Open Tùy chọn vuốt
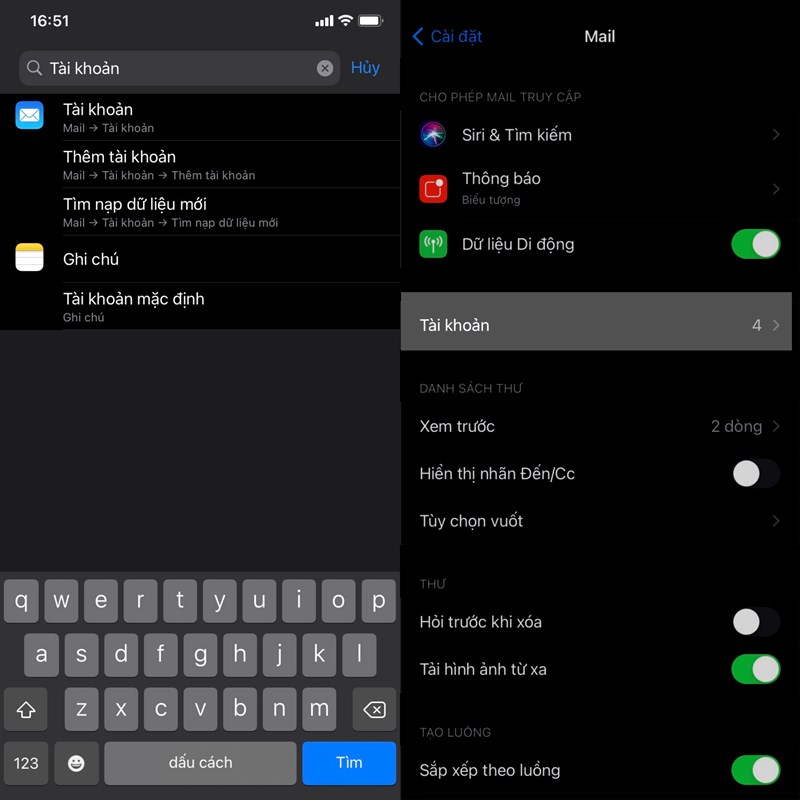The height and width of the screenshot is (800, 800). point(600,521)
